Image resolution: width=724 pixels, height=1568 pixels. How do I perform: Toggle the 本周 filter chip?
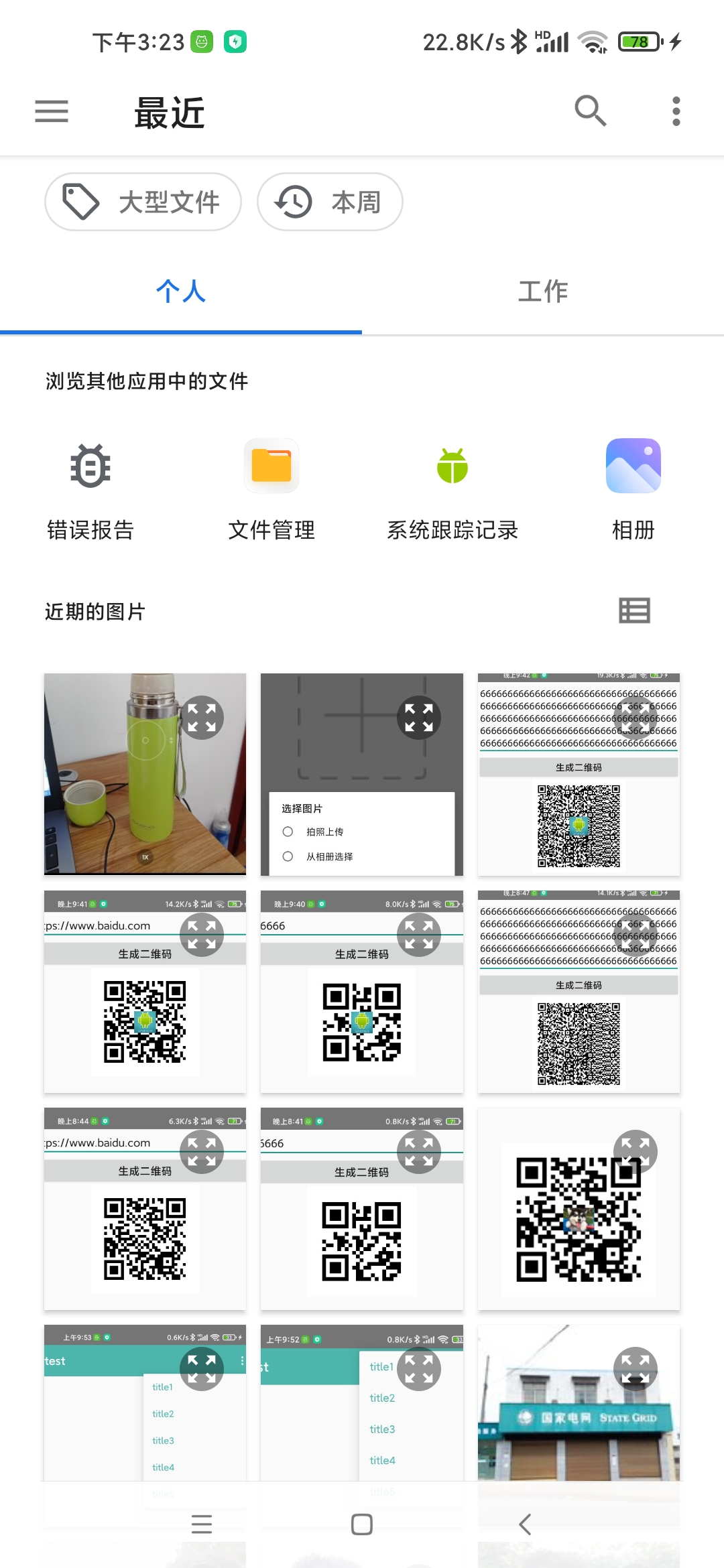coord(330,201)
